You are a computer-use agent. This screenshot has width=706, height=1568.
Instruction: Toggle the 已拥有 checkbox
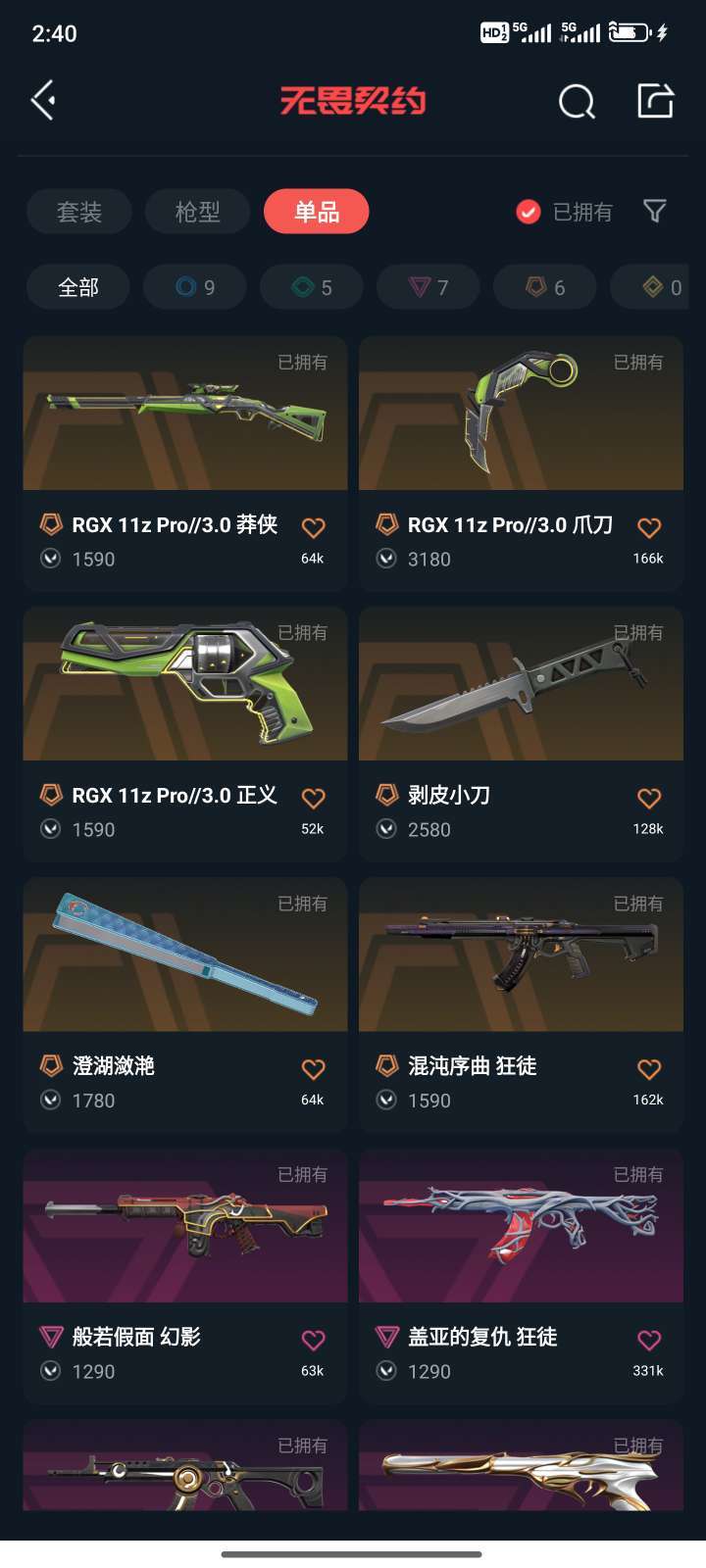click(x=529, y=212)
